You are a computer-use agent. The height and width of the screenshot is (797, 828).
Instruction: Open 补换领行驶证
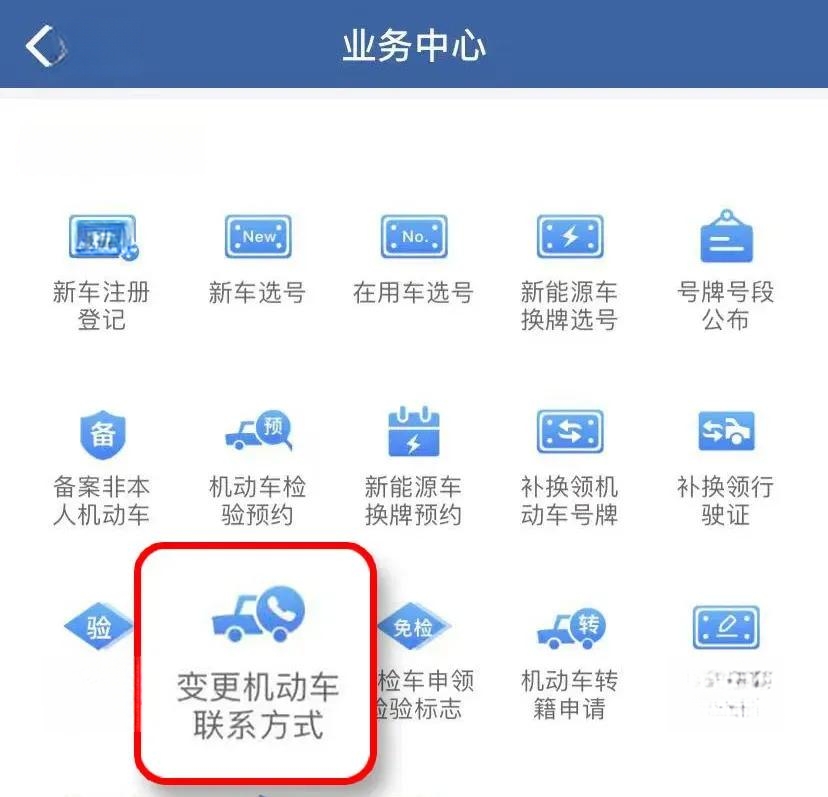[725, 464]
